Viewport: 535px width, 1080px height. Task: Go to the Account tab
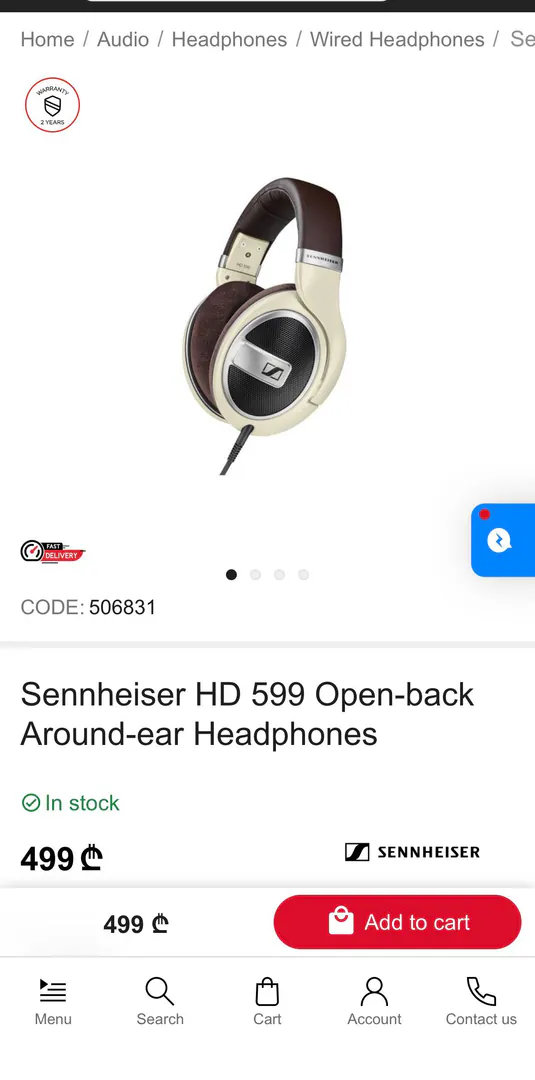point(374,1002)
